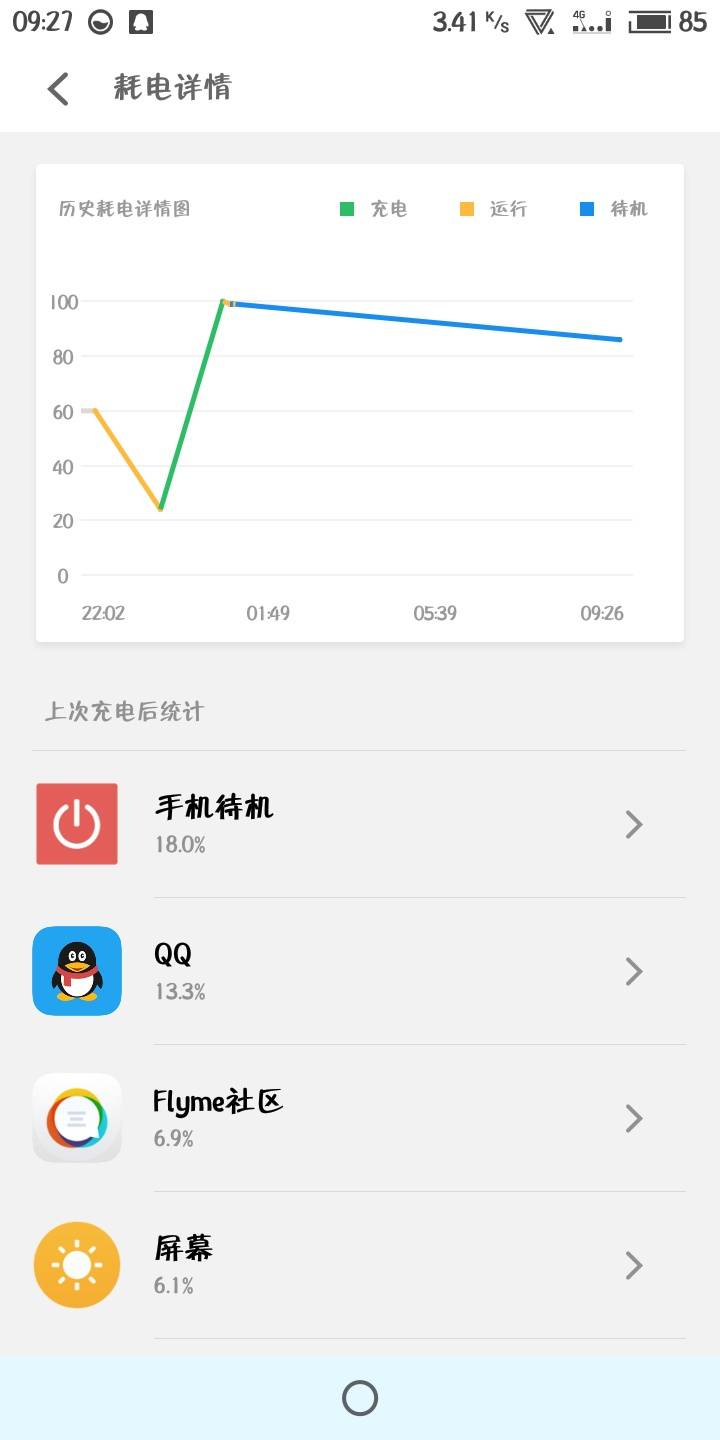Open QQ power consumption details via its chevron

point(633,970)
